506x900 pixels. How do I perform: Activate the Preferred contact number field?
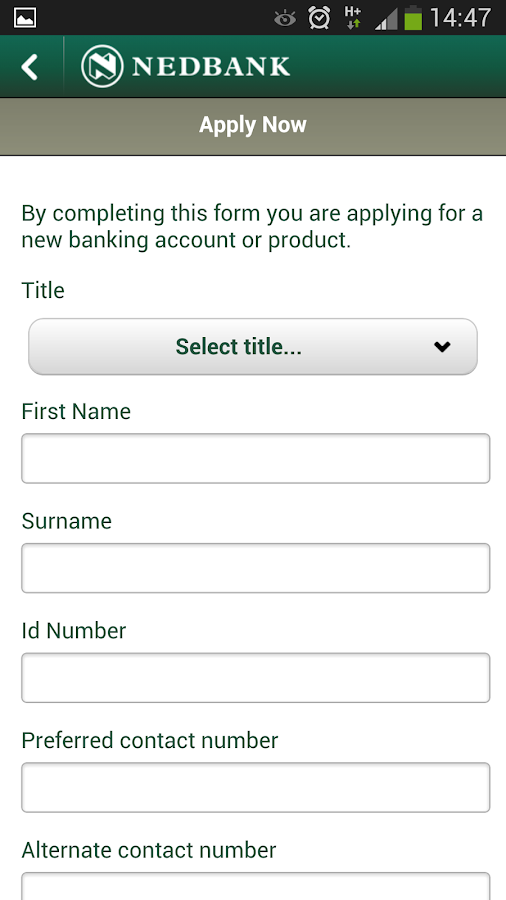256,788
